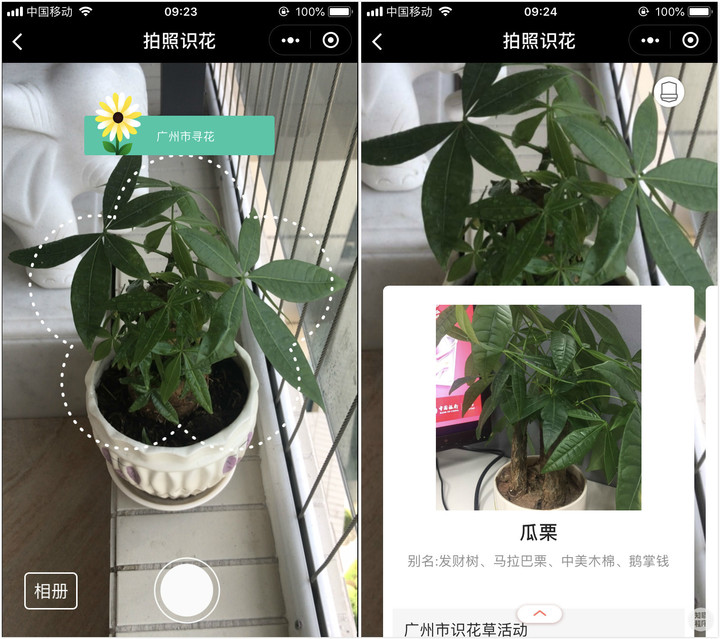Tap the round white icon above the result card
The height and width of the screenshot is (639, 720).
[x=669, y=93]
